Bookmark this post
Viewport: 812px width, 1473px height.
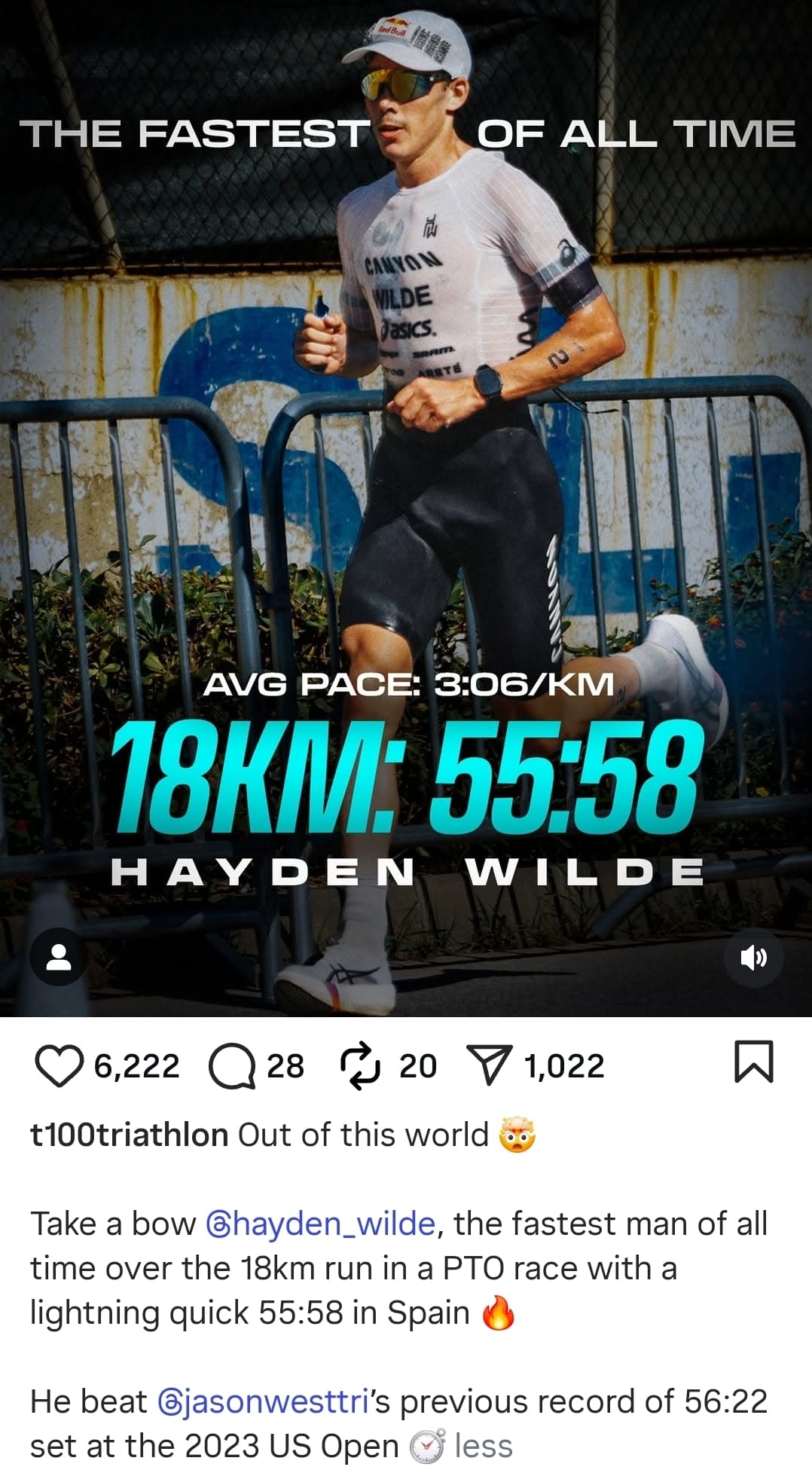point(753,1062)
